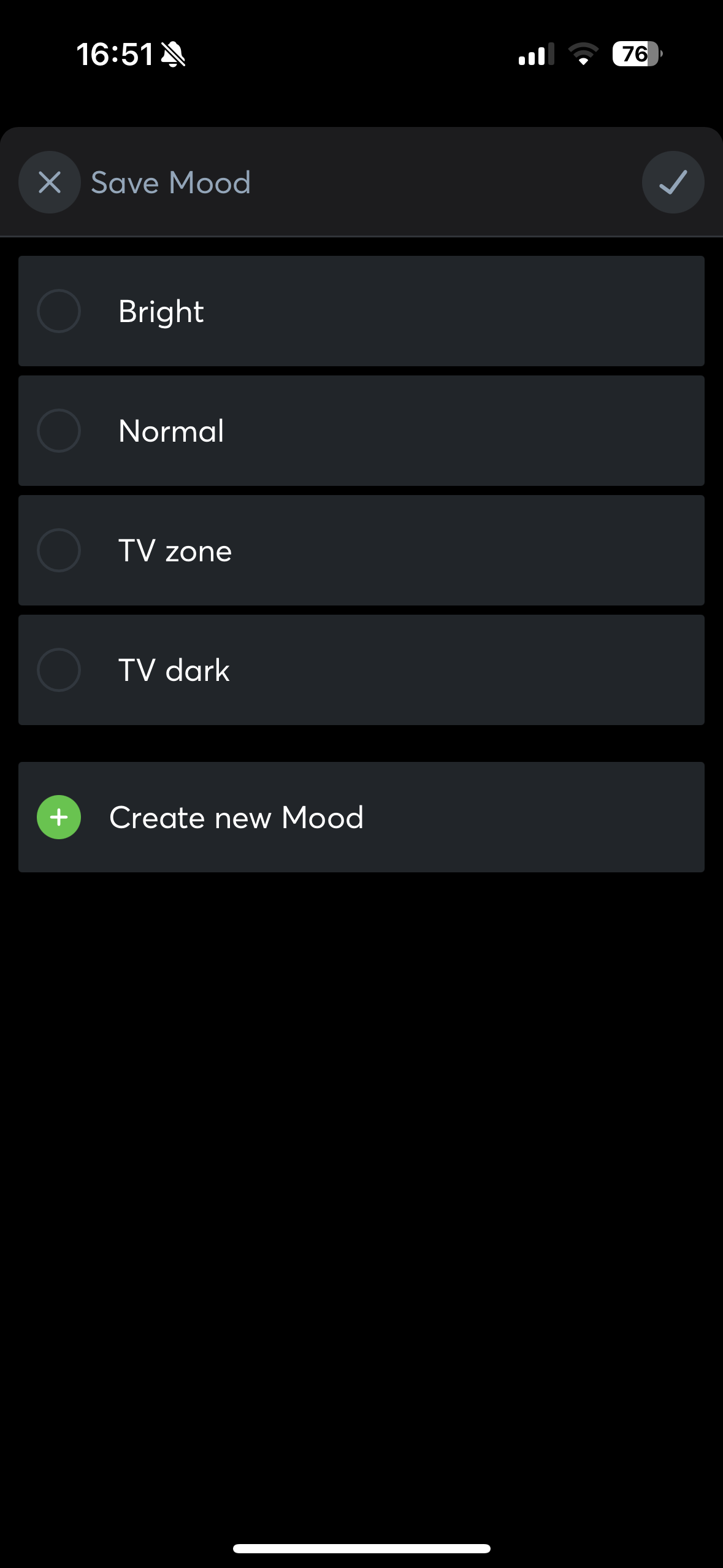Confirm saving with the checkmark button
723x1568 pixels.
(x=673, y=182)
